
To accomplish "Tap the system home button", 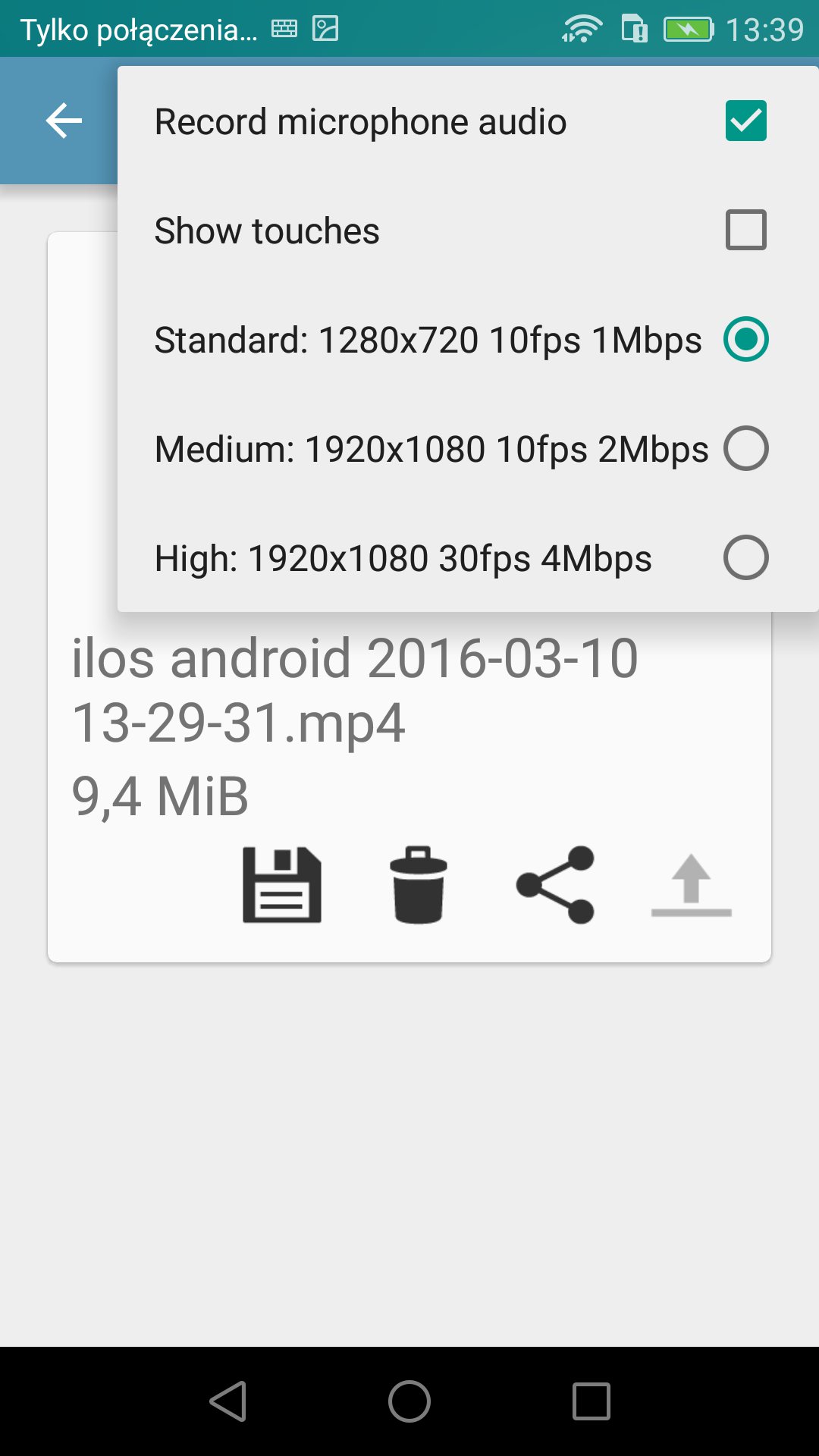I will (409, 1401).
